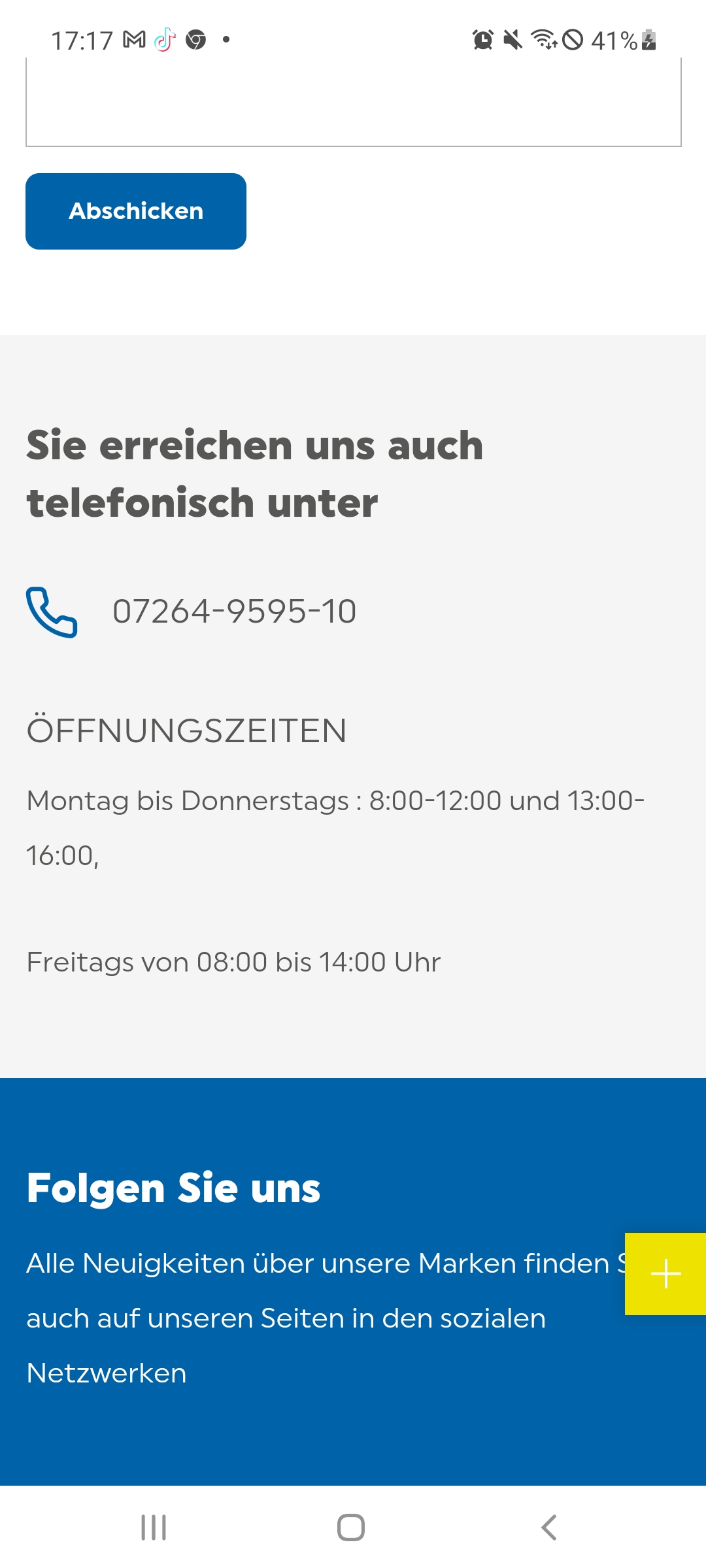This screenshot has height=1568, width=706.
Task: Expand the yellow plus floating button
Action: (x=665, y=1273)
